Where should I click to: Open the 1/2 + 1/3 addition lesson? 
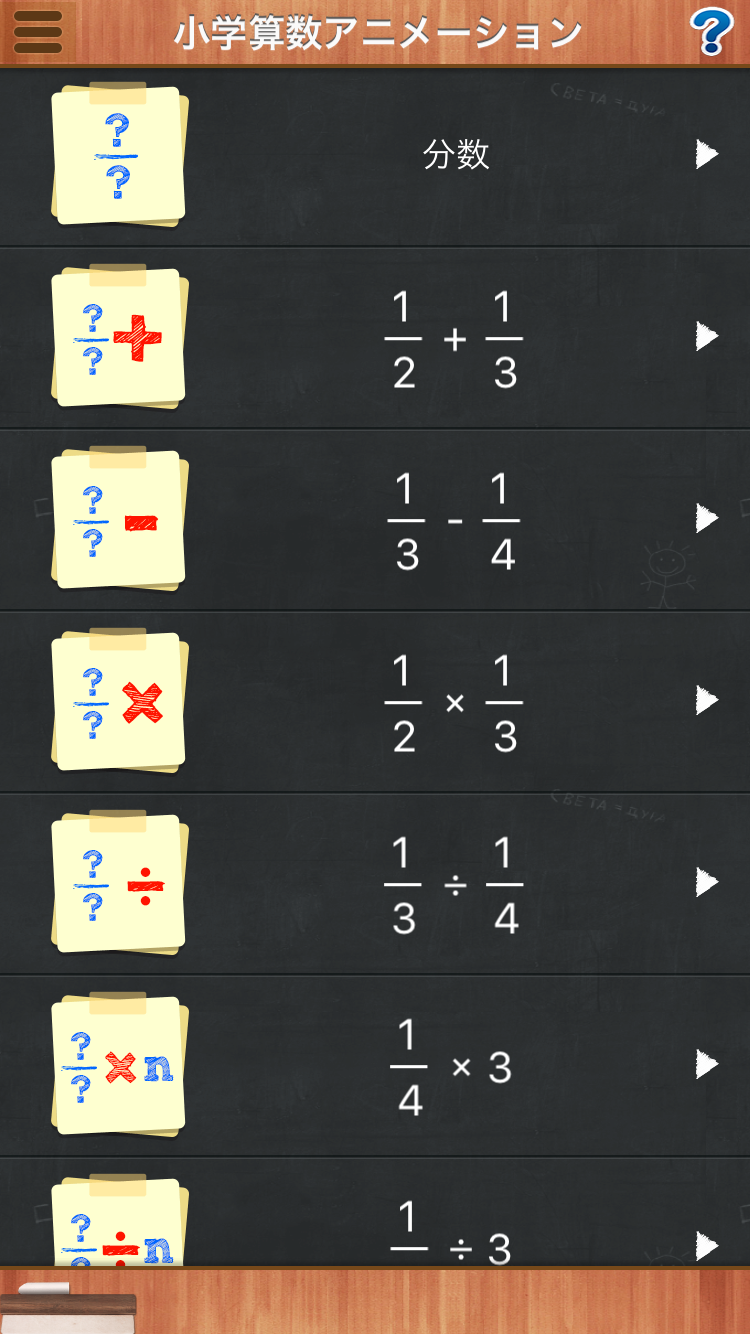coord(375,338)
